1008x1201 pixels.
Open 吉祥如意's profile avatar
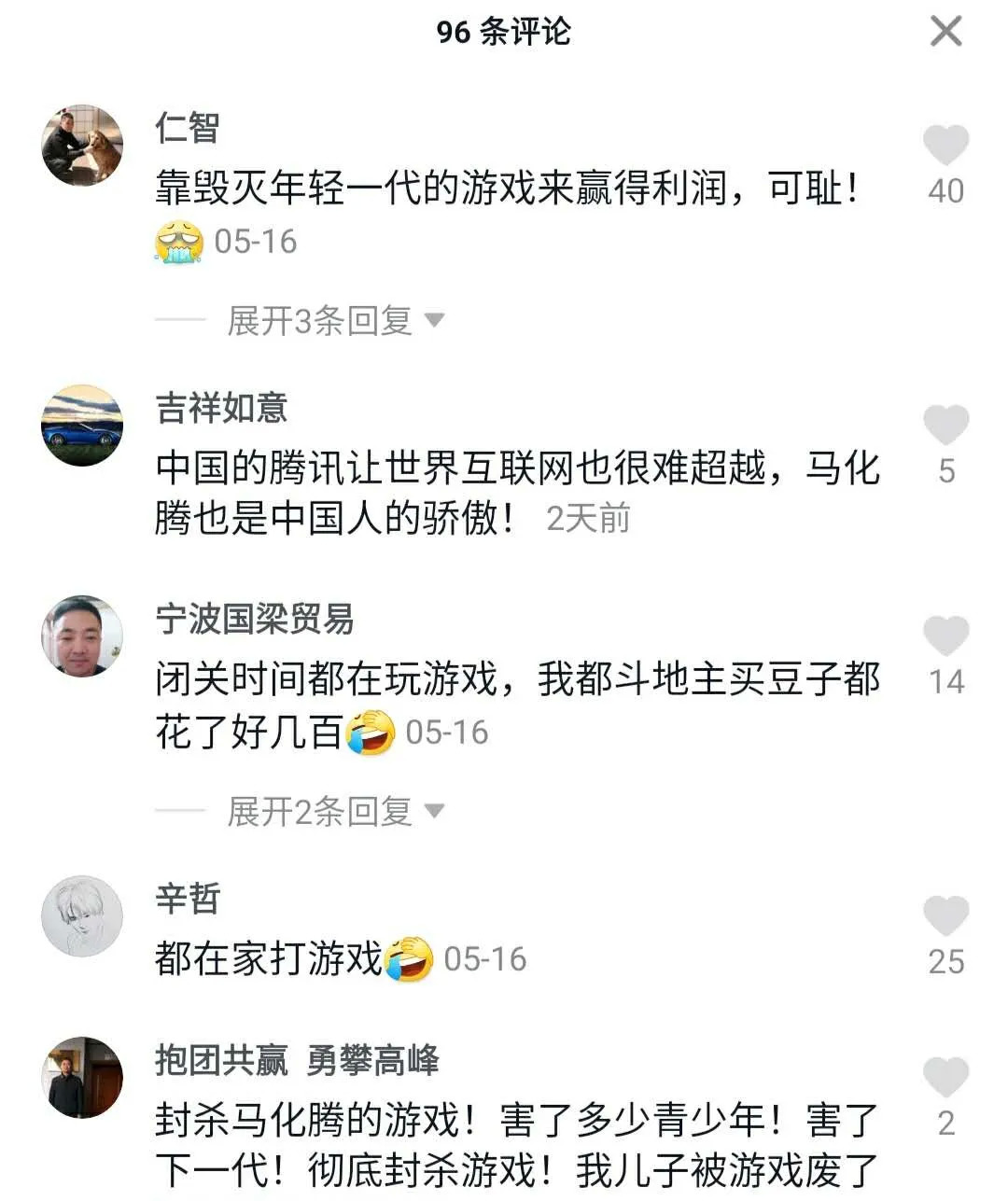click(82, 425)
